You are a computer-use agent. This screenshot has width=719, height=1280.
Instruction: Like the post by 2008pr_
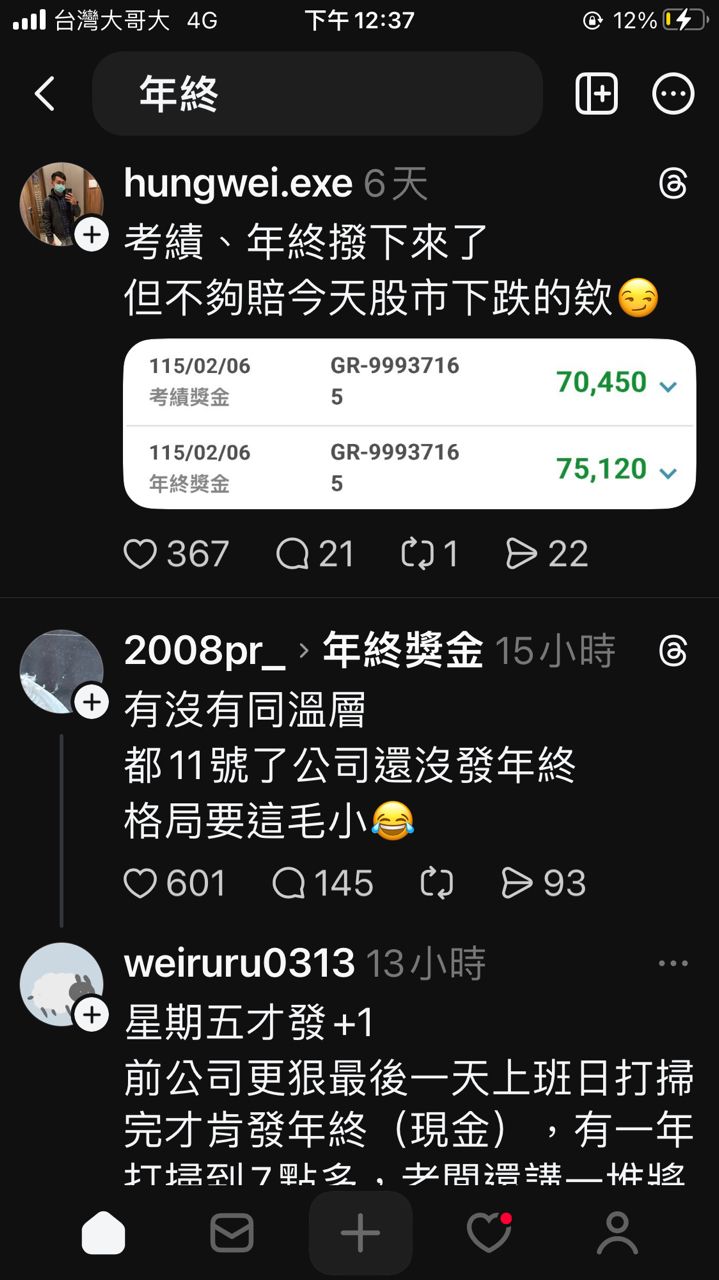tap(141, 883)
